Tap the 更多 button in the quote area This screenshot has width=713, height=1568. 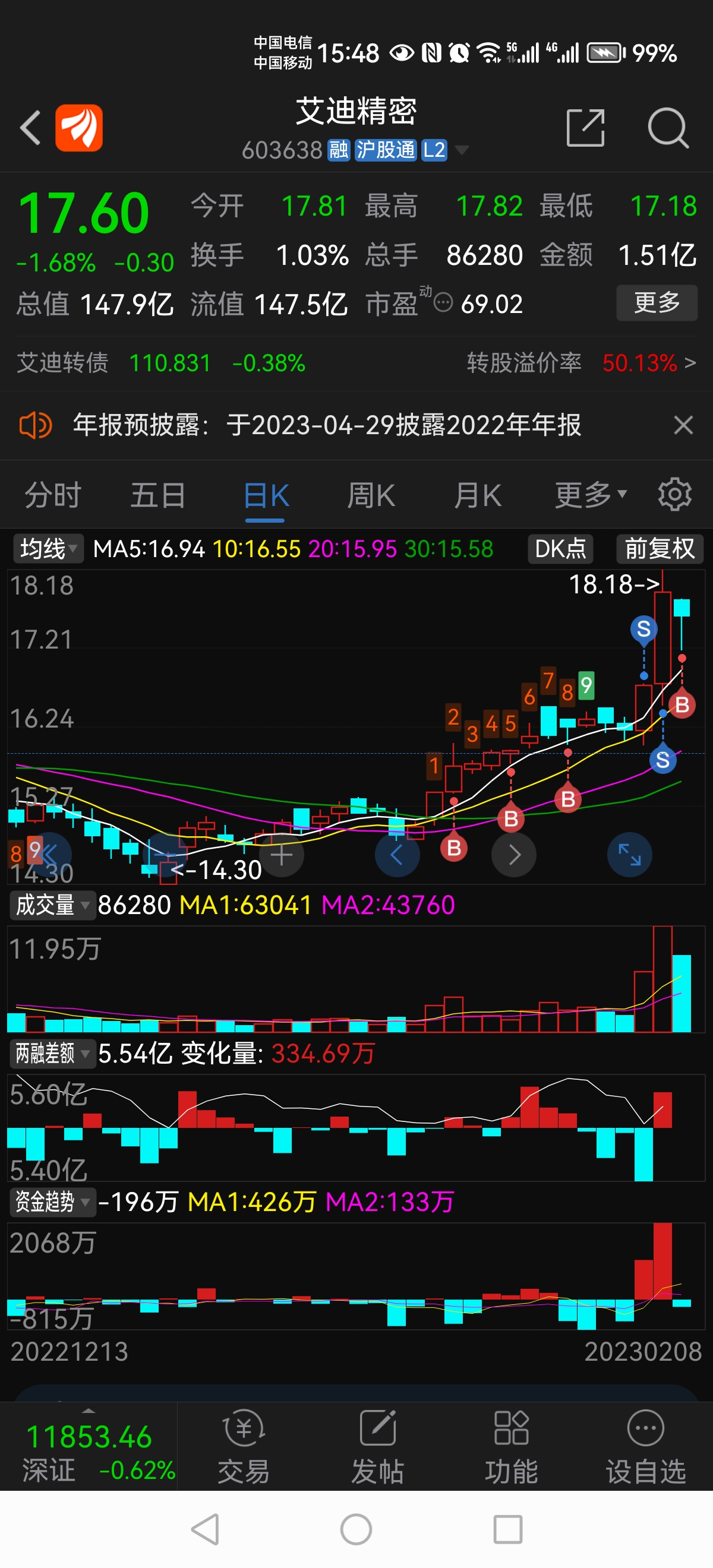point(657,303)
